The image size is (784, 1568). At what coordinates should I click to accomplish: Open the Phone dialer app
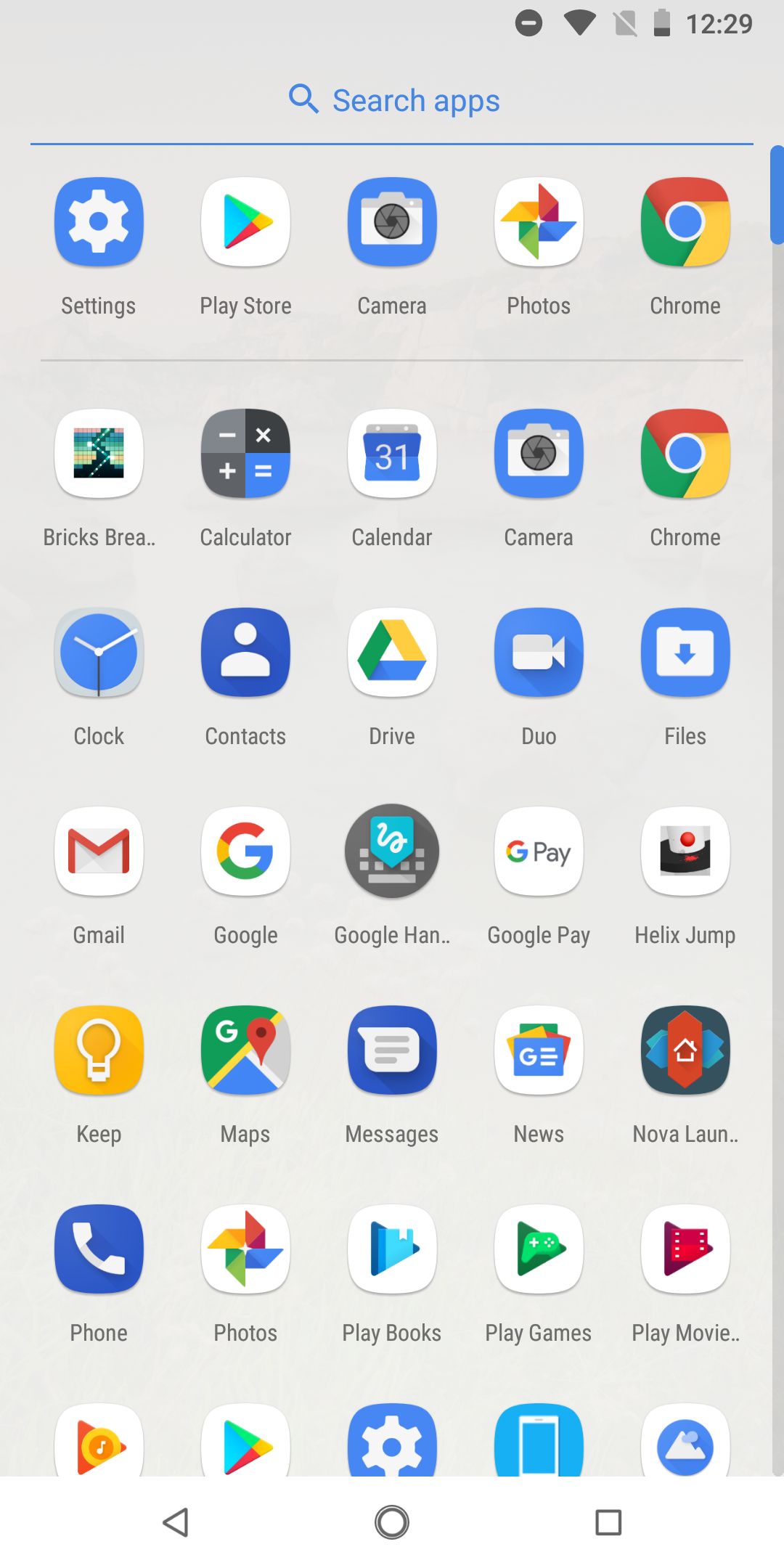pos(99,1249)
